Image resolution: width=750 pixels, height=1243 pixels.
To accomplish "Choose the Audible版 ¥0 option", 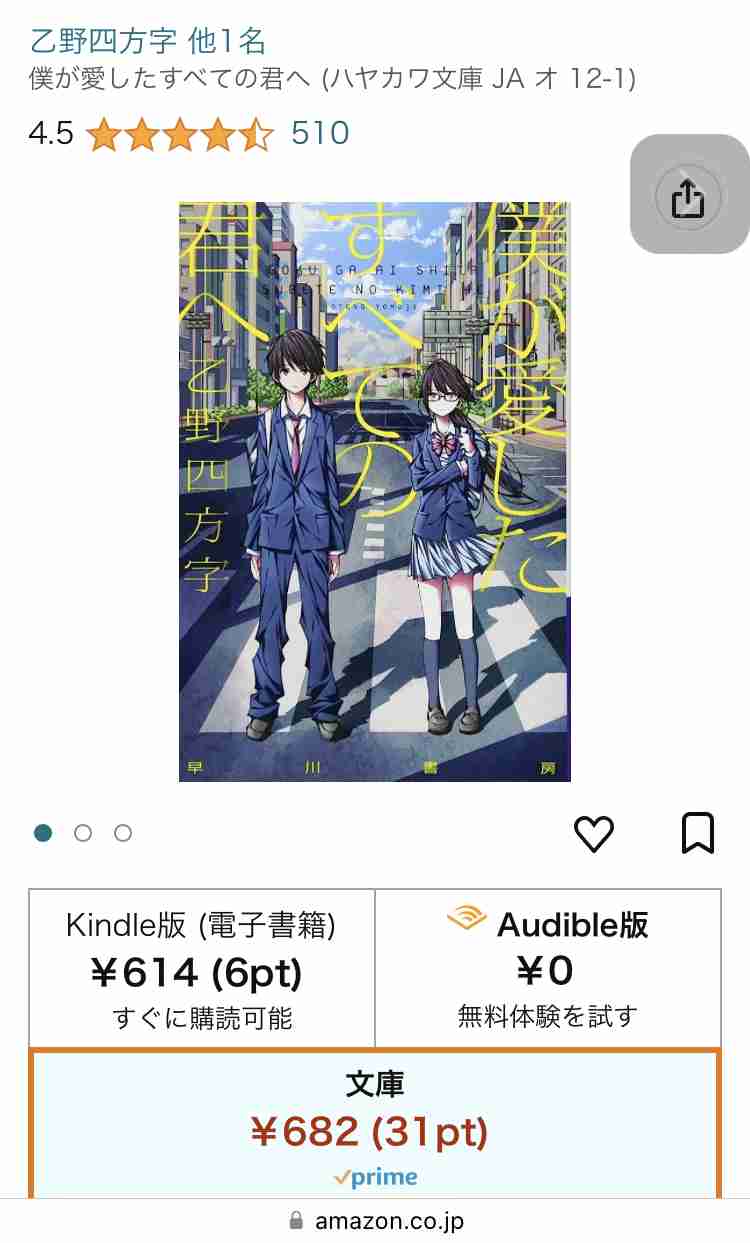I will pyautogui.click(x=547, y=968).
